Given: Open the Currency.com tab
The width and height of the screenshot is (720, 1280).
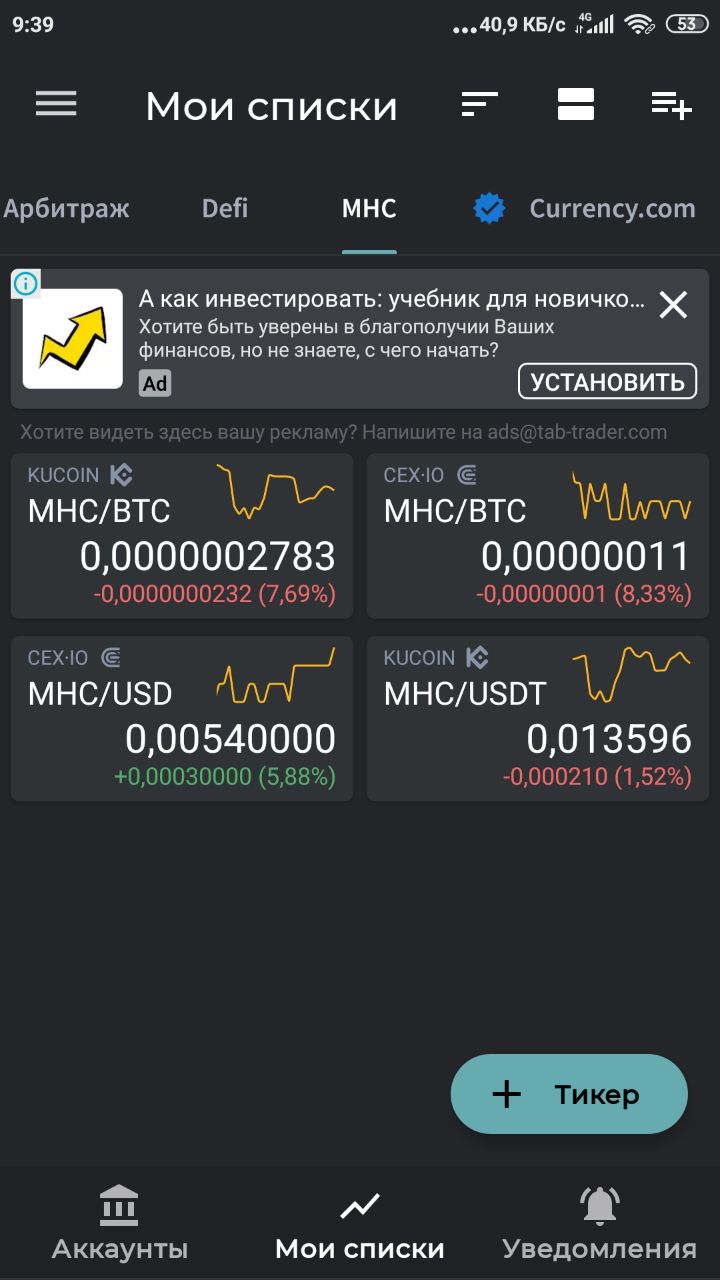Looking at the screenshot, I should coord(585,208).
